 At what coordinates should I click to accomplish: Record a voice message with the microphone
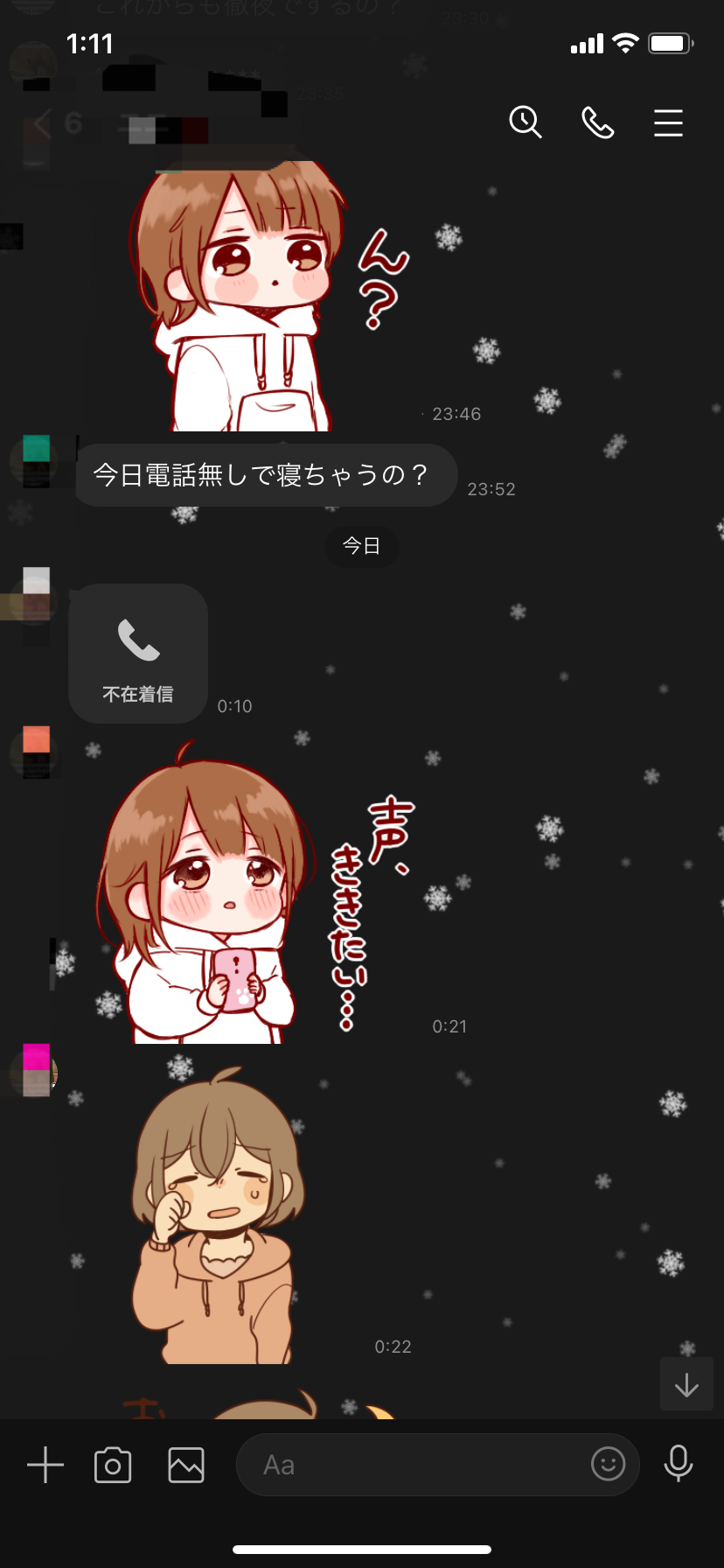679,1464
